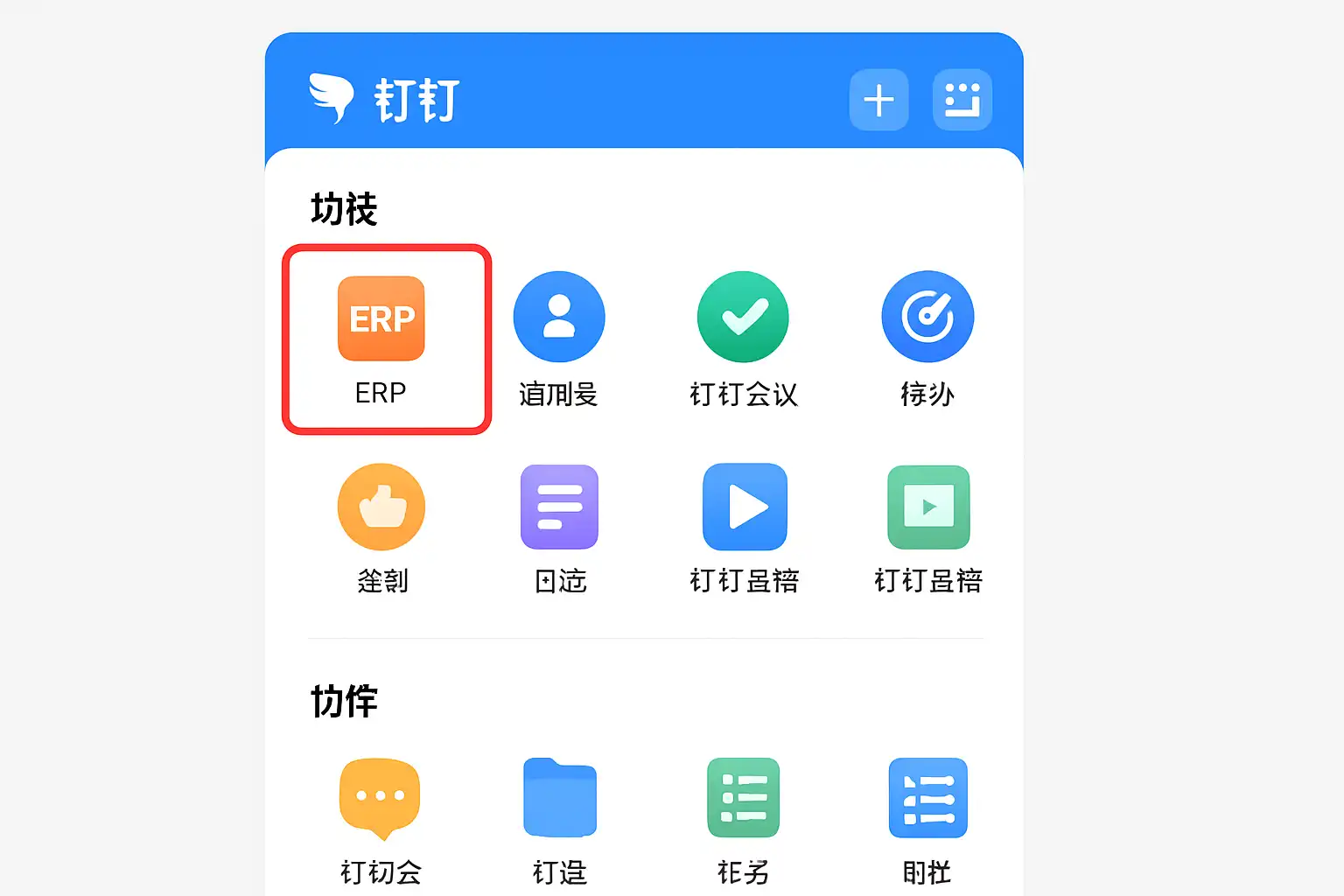Screen dimensions: 1344x896
Task: Open the ERP app
Action: (381, 318)
